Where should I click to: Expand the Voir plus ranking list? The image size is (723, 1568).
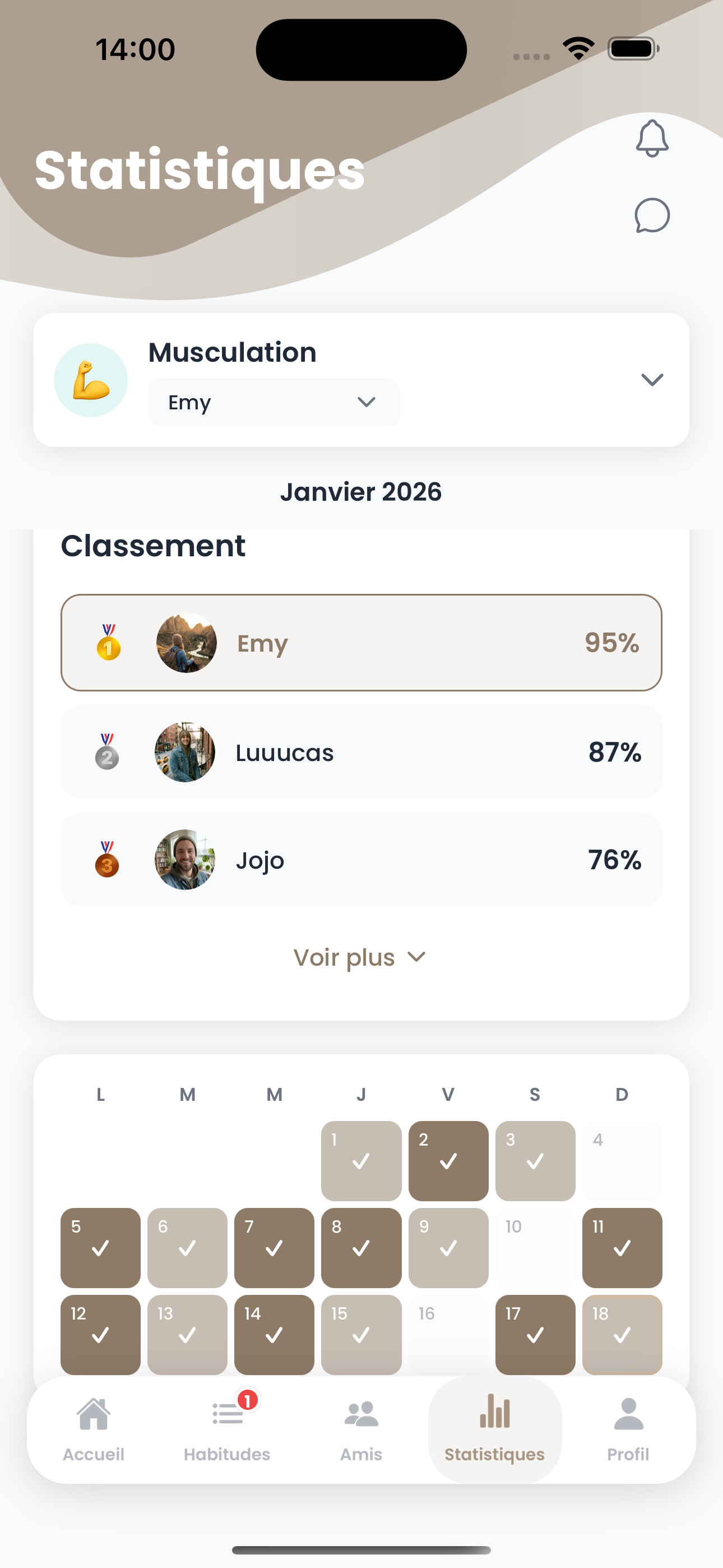click(361, 957)
